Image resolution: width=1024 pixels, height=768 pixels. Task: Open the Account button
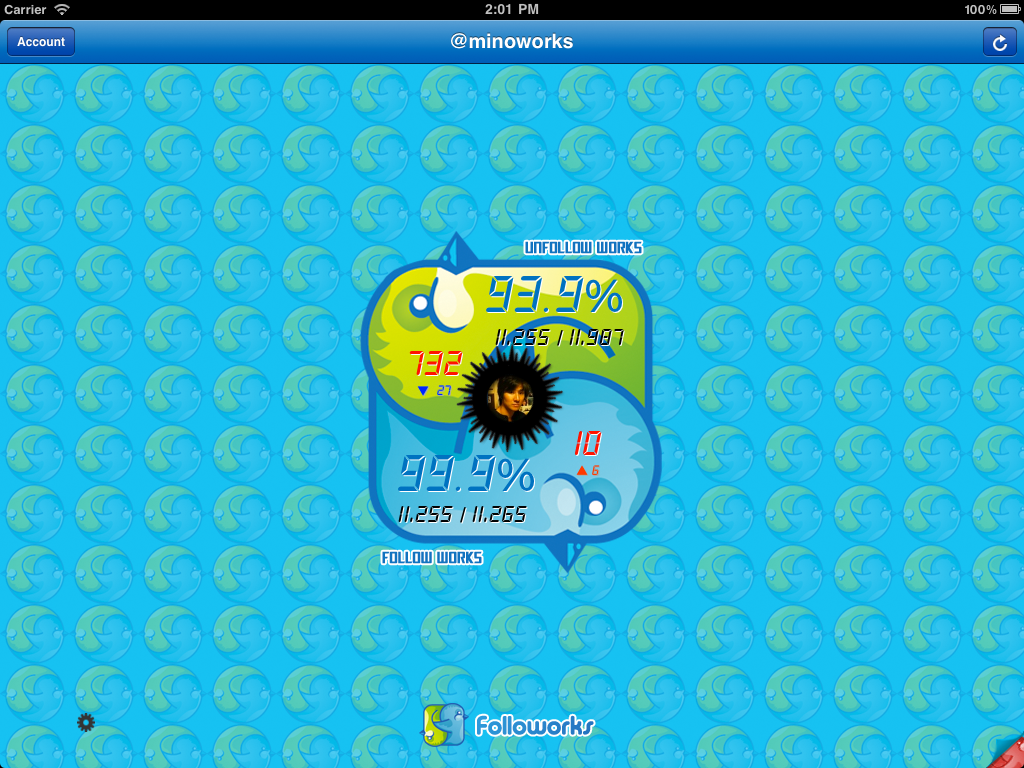point(41,42)
